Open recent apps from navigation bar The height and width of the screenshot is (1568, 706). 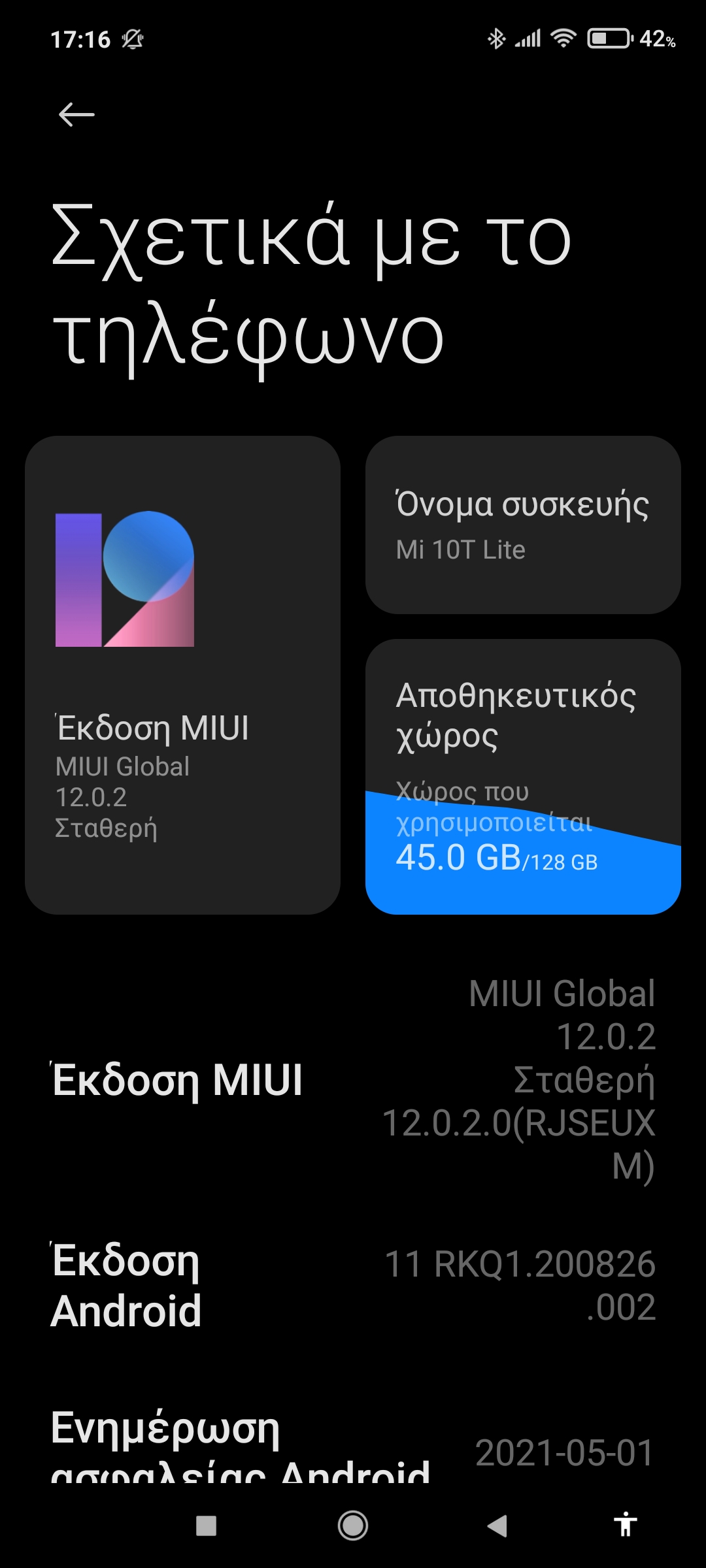coord(207,1526)
